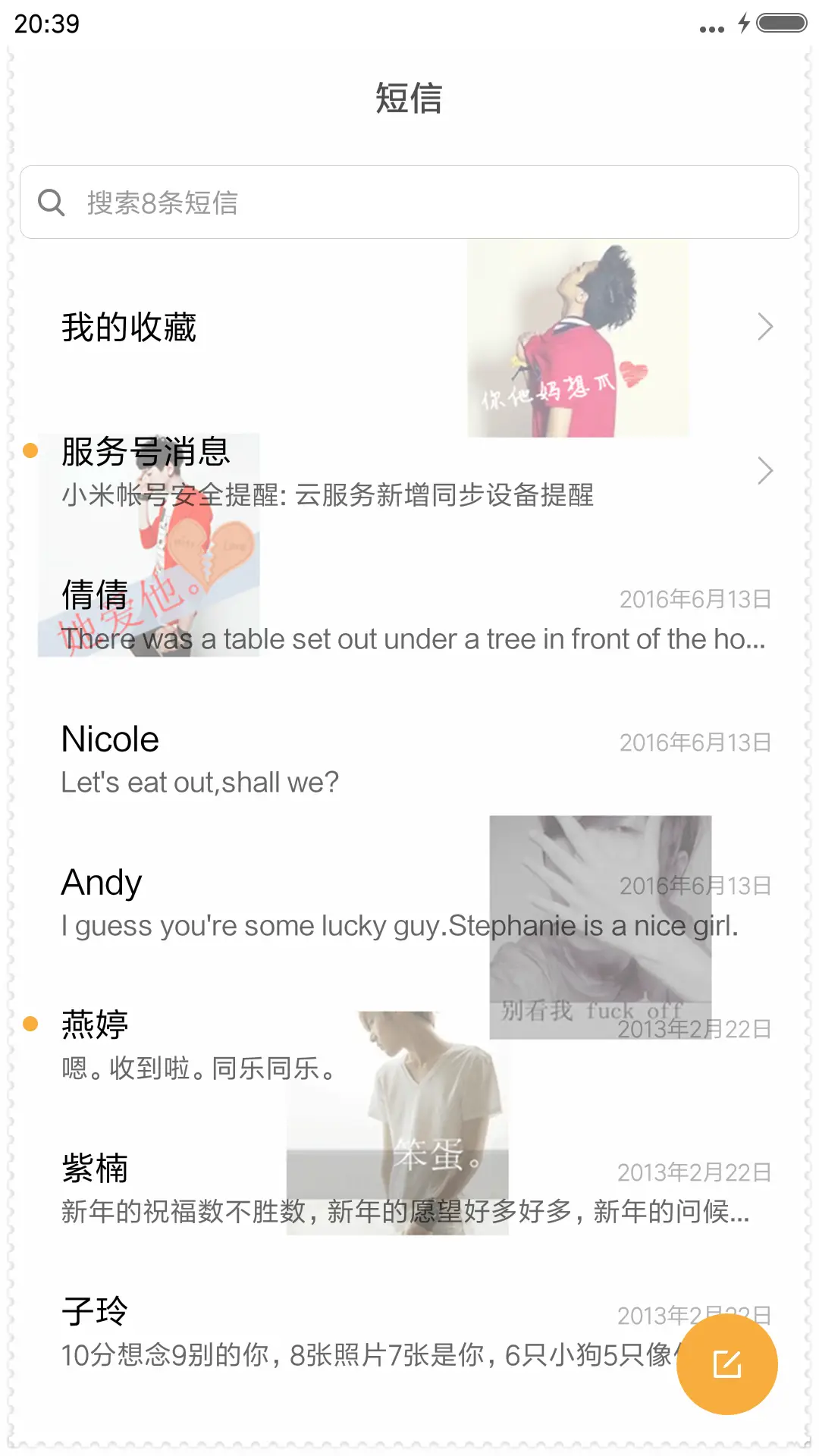
Task: Open 服务号消息 using the right chevron
Action: pos(764,471)
